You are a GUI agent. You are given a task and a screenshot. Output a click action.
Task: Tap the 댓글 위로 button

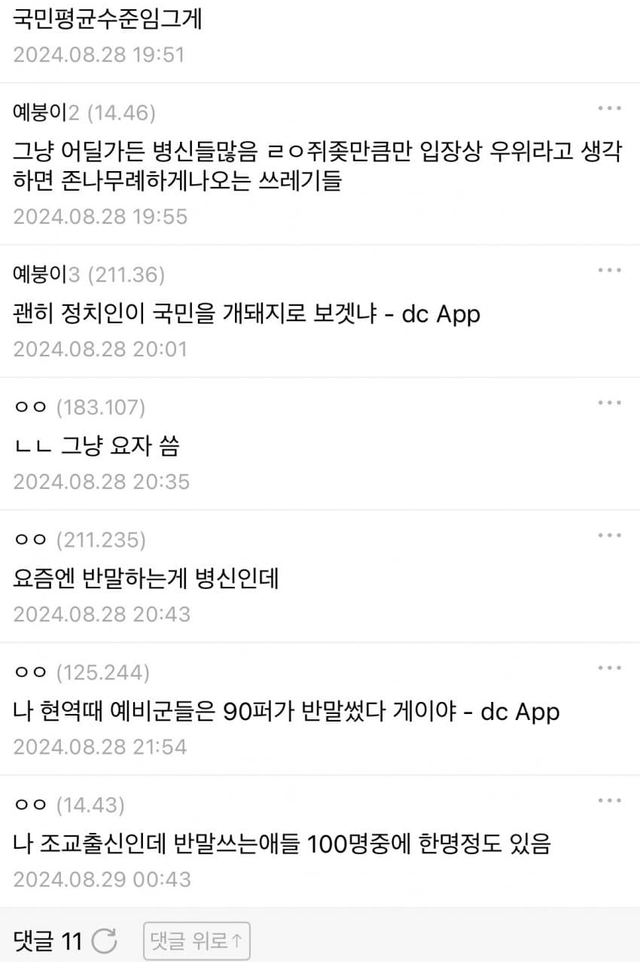point(196,940)
